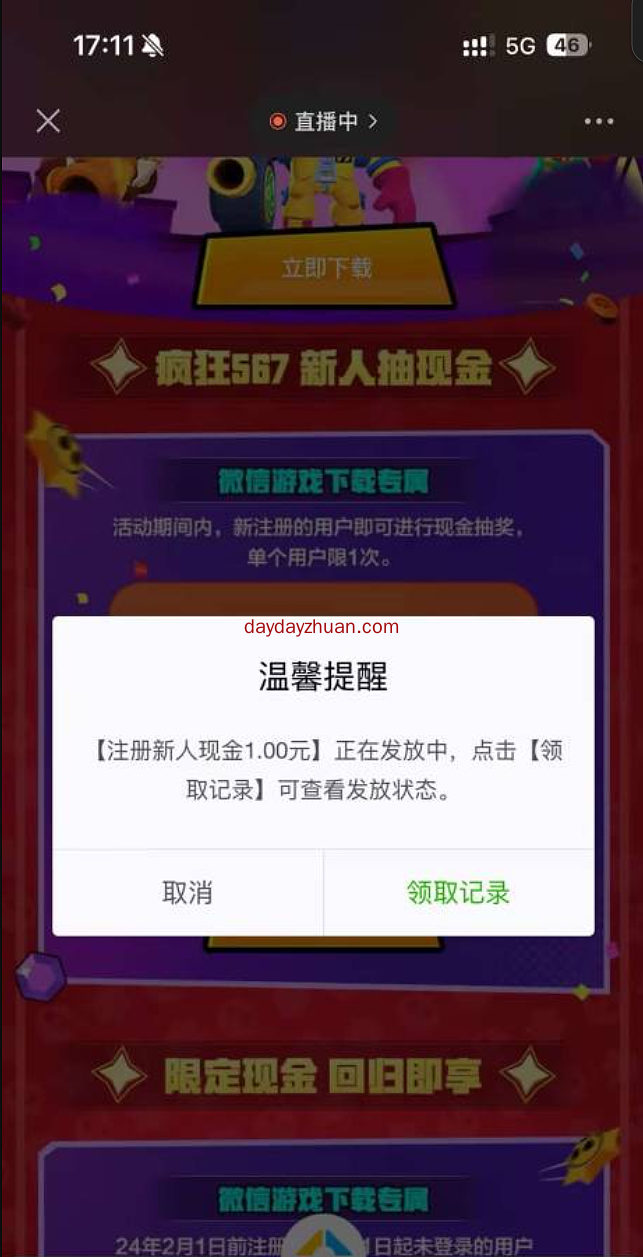Viewport: 643px width, 1257px height.
Task: Tap 取消 to dismiss the reminder
Action: pyautogui.click(x=188, y=892)
